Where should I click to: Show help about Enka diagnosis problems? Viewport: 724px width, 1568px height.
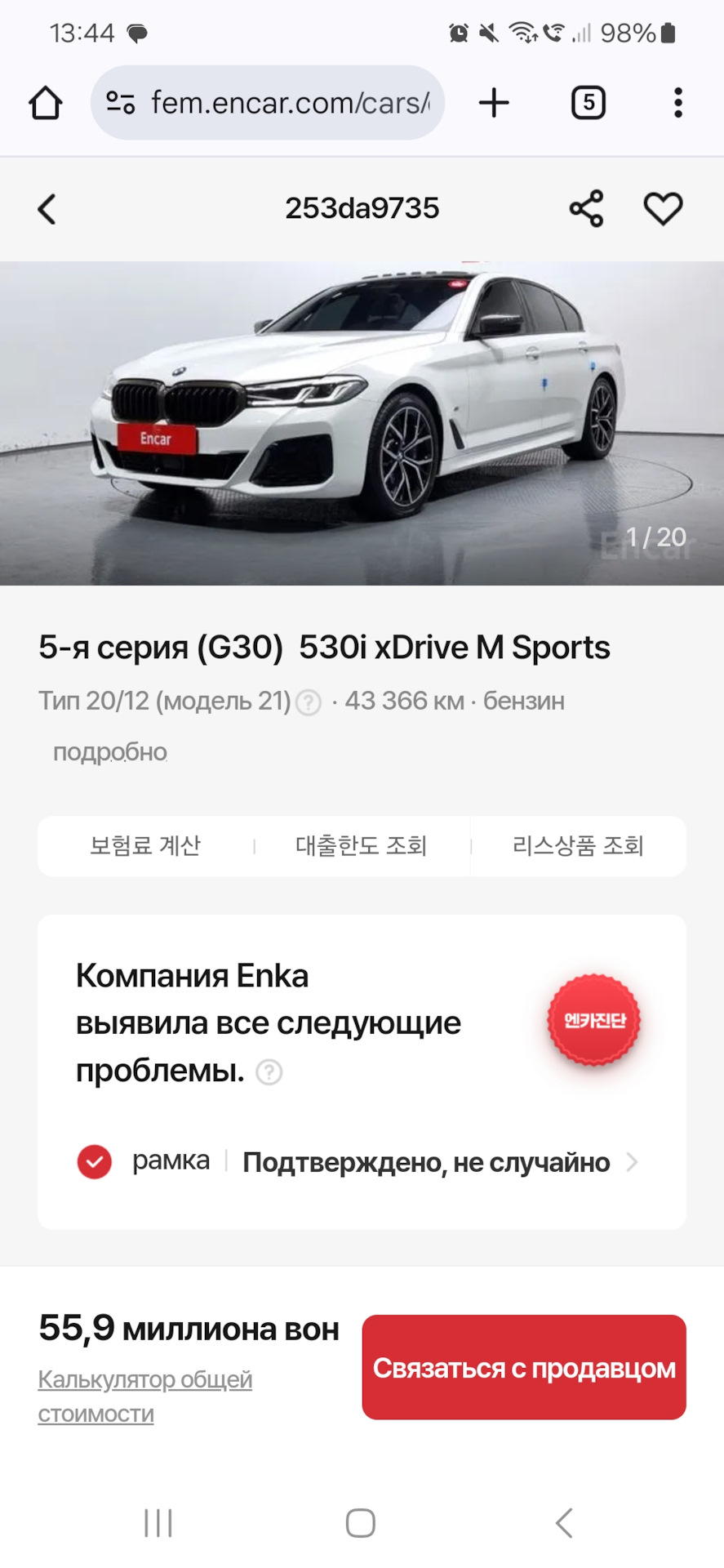pos(269,1072)
